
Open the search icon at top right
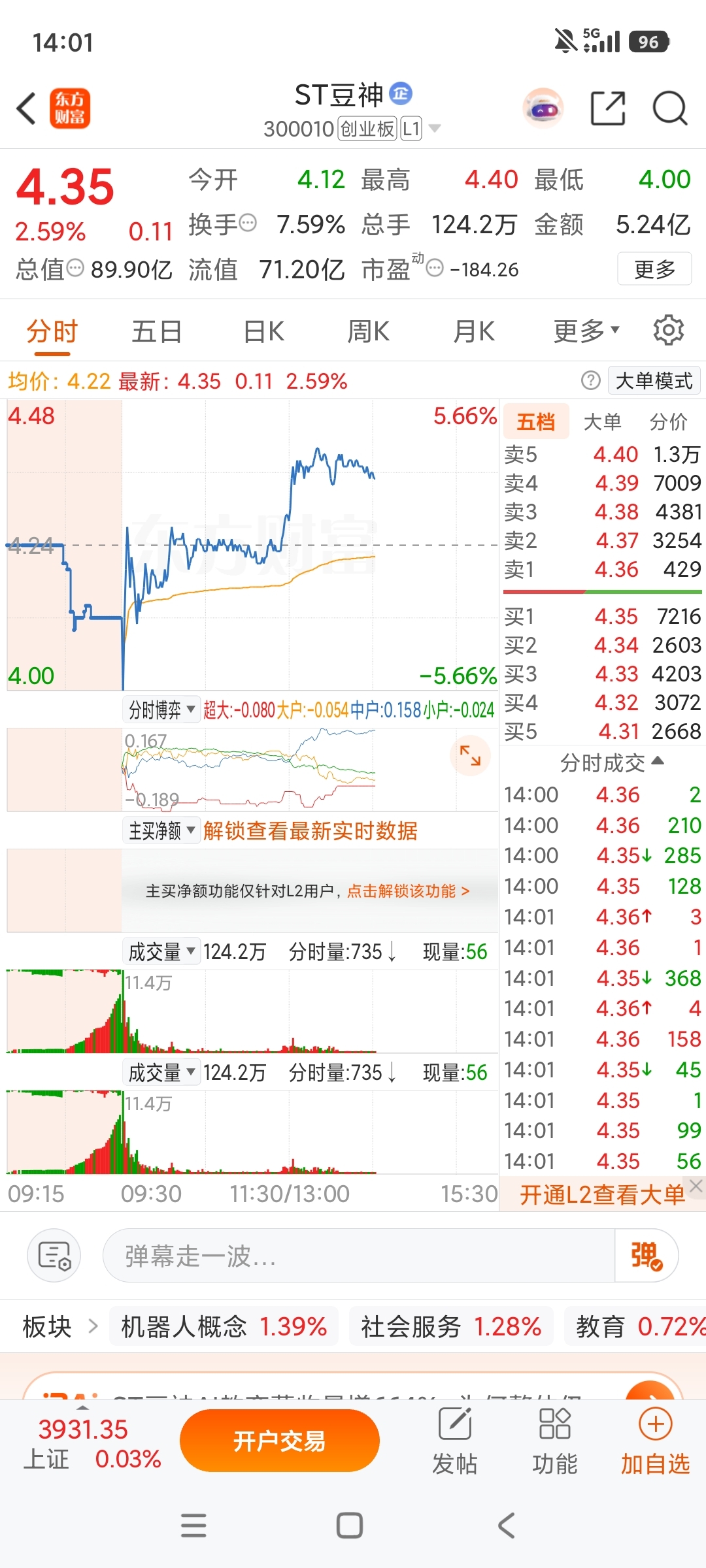pos(670,108)
